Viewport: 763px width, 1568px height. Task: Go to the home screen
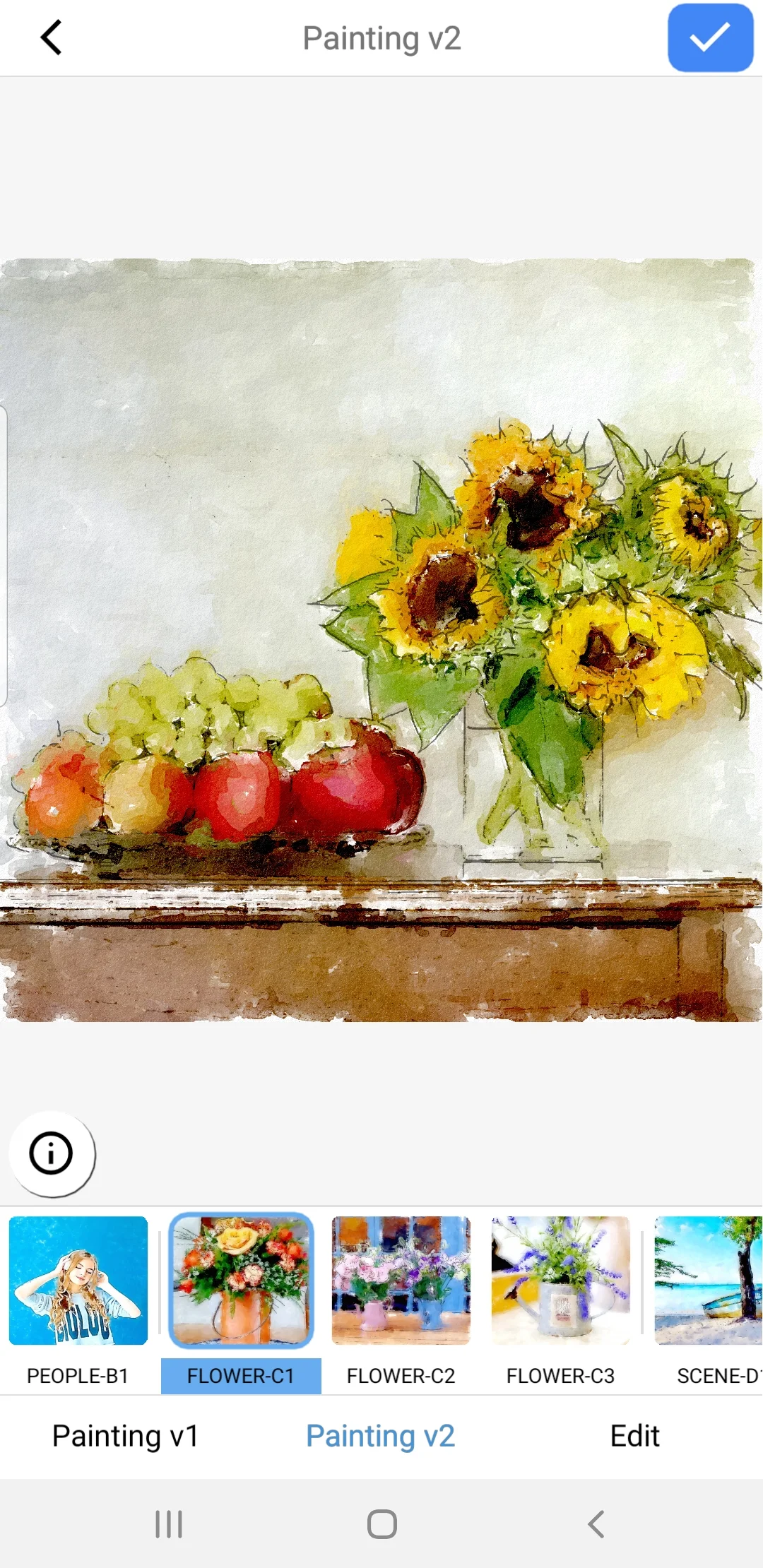[x=382, y=1524]
